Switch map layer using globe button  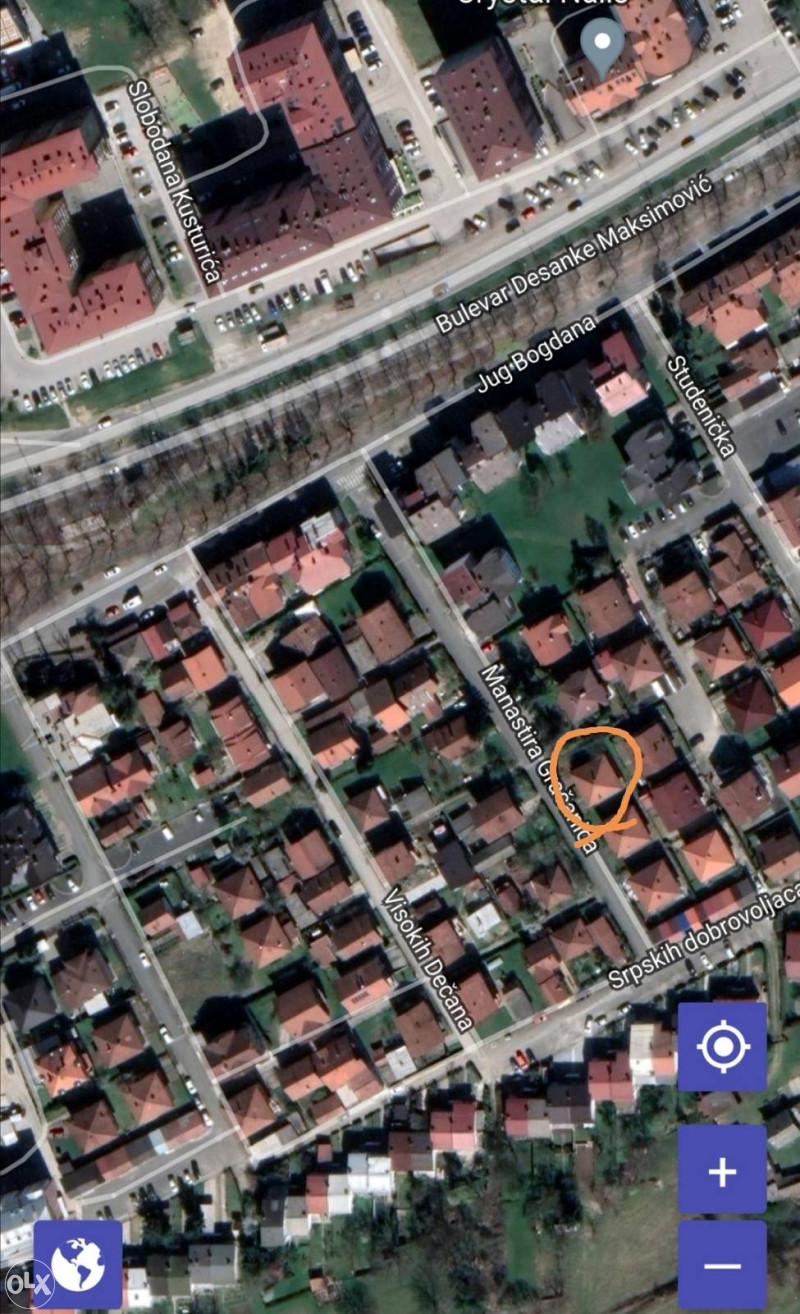pos(78,1265)
